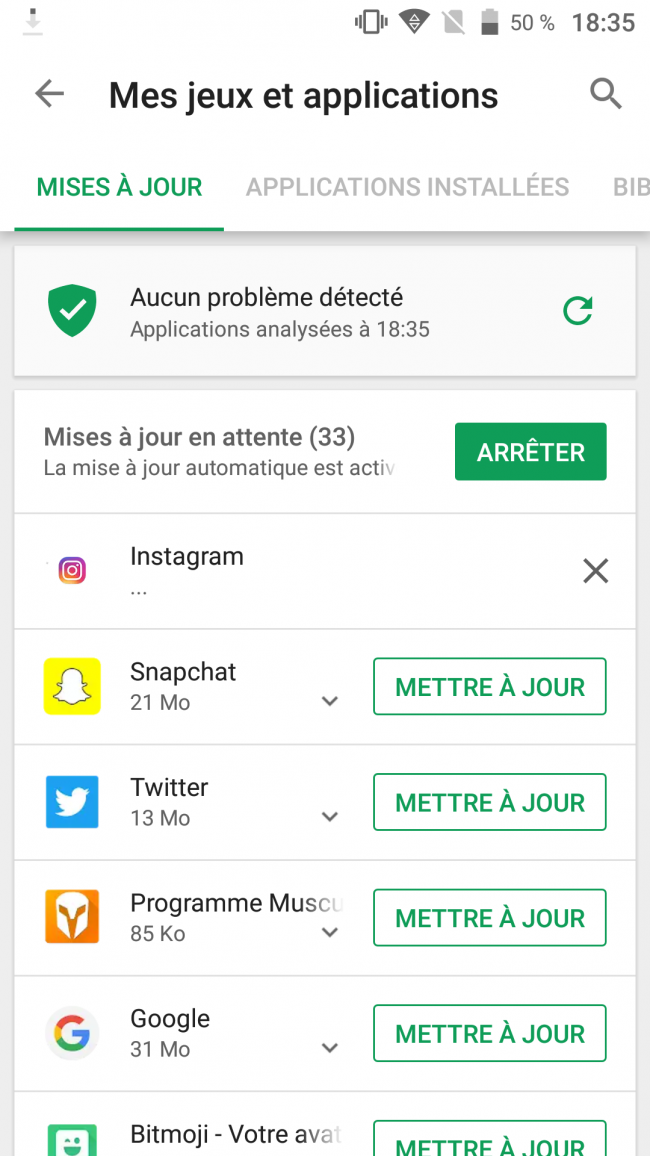Select the Mises à jour tab
Image resolution: width=650 pixels, height=1156 pixels.
(x=119, y=187)
